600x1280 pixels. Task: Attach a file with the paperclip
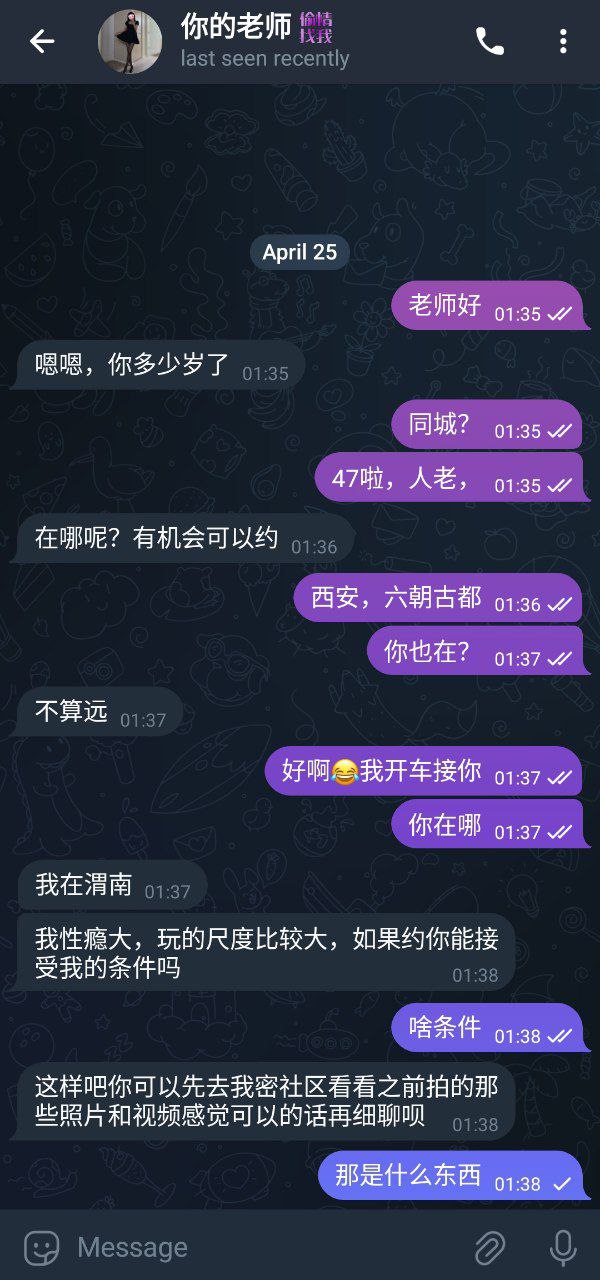[x=489, y=1247]
